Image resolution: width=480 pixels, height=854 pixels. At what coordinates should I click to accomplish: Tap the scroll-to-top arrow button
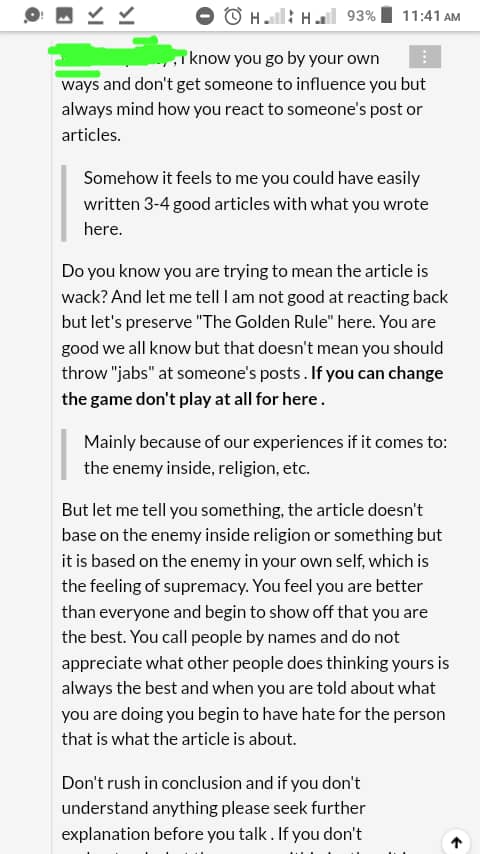(457, 841)
